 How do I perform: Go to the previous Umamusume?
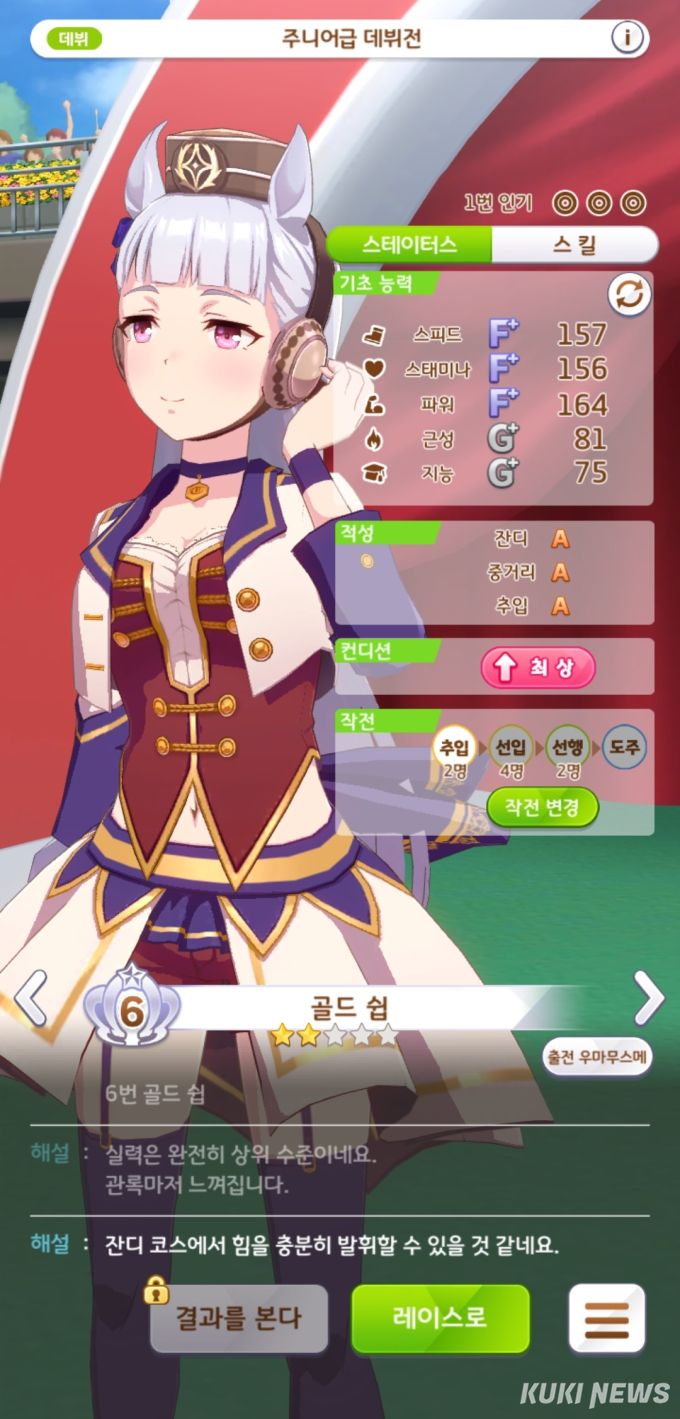tap(30, 996)
